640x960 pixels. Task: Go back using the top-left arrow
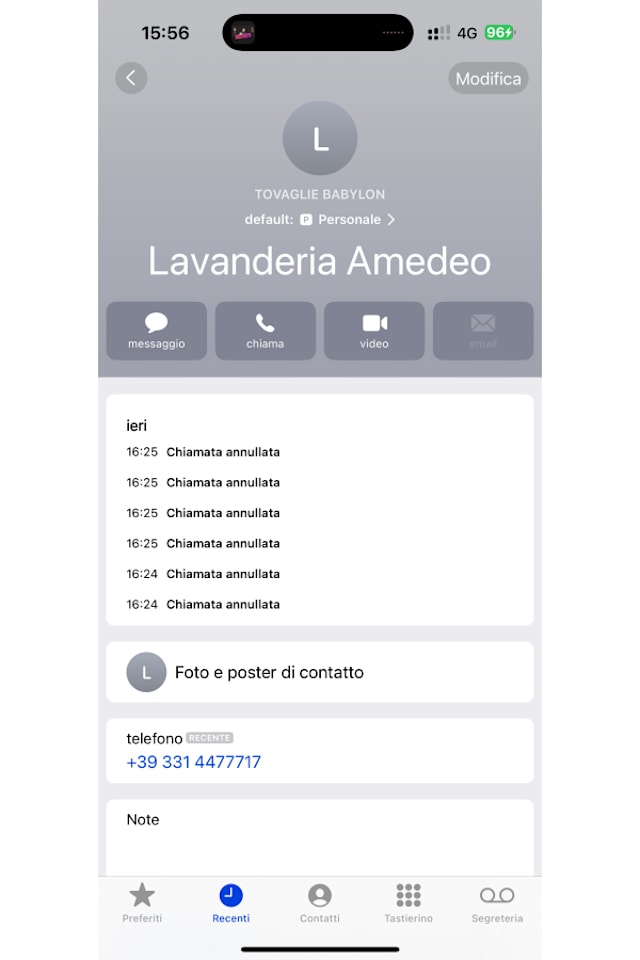[x=131, y=78]
